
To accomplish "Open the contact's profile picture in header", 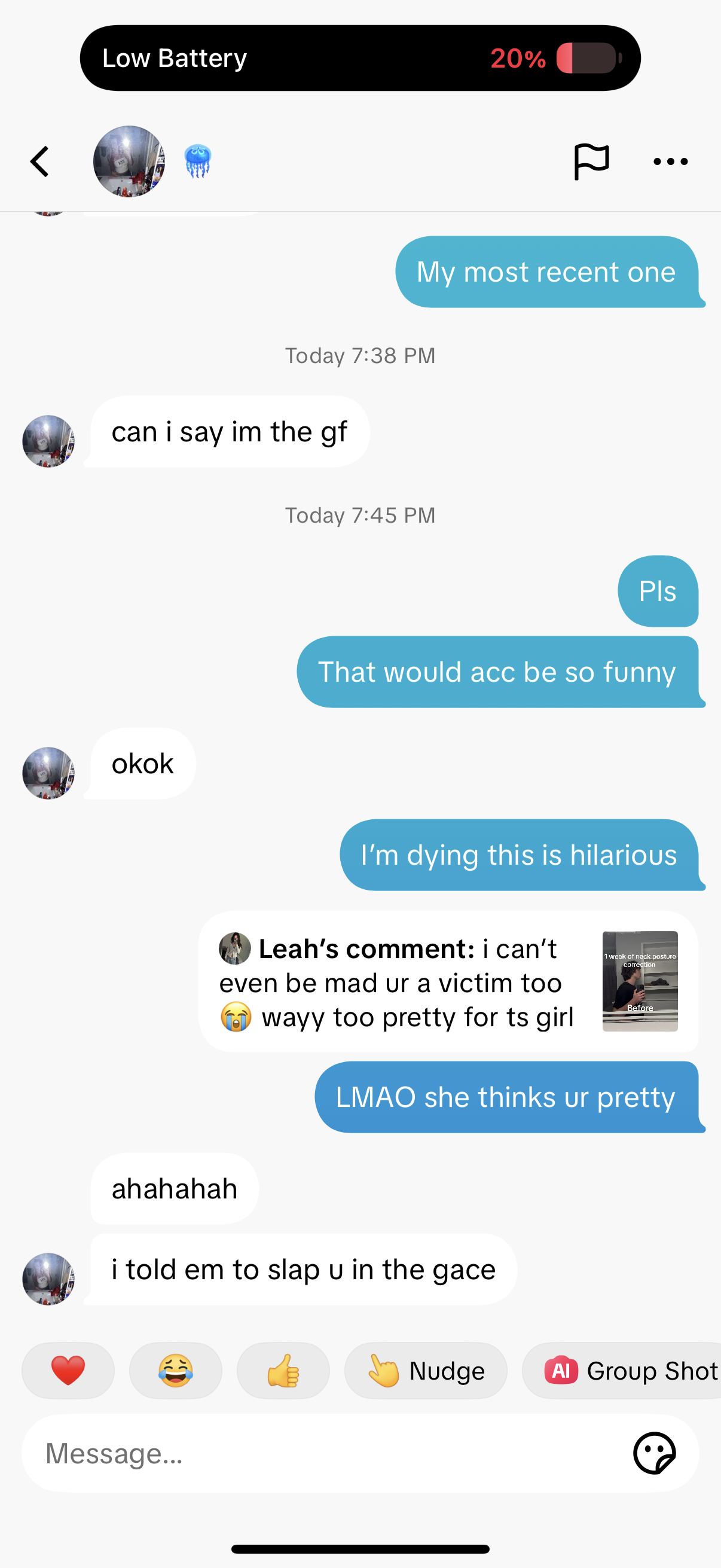I will tap(129, 162).
